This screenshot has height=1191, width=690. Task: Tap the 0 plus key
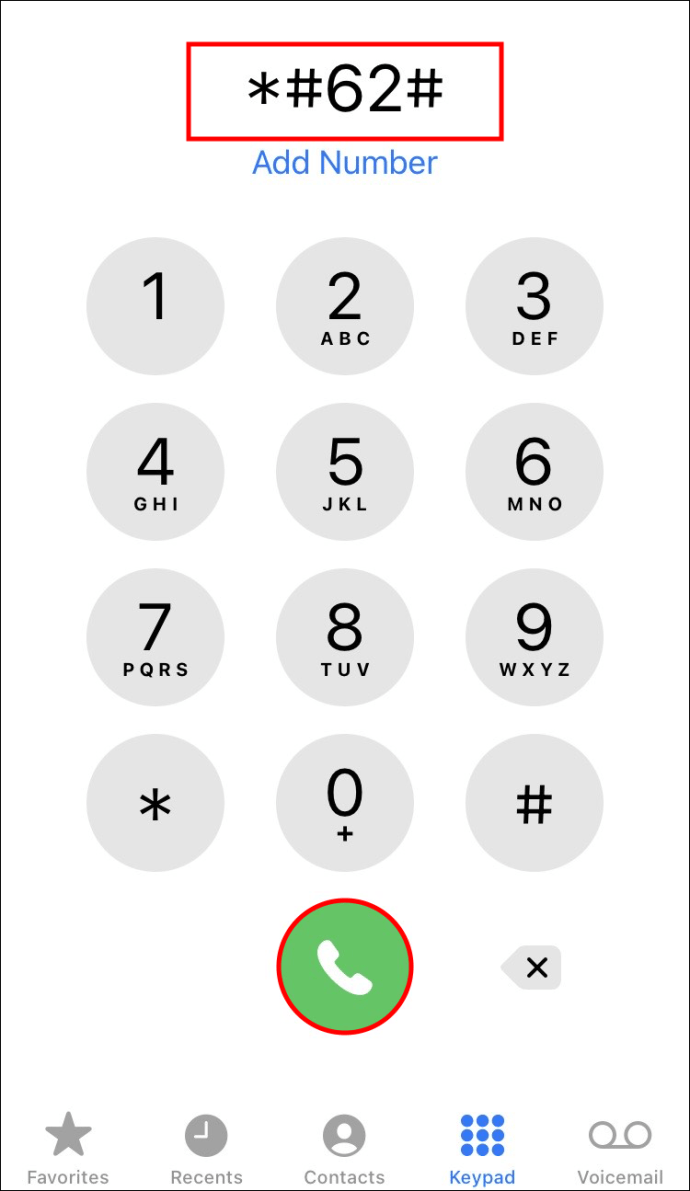[x=345, y=803]
